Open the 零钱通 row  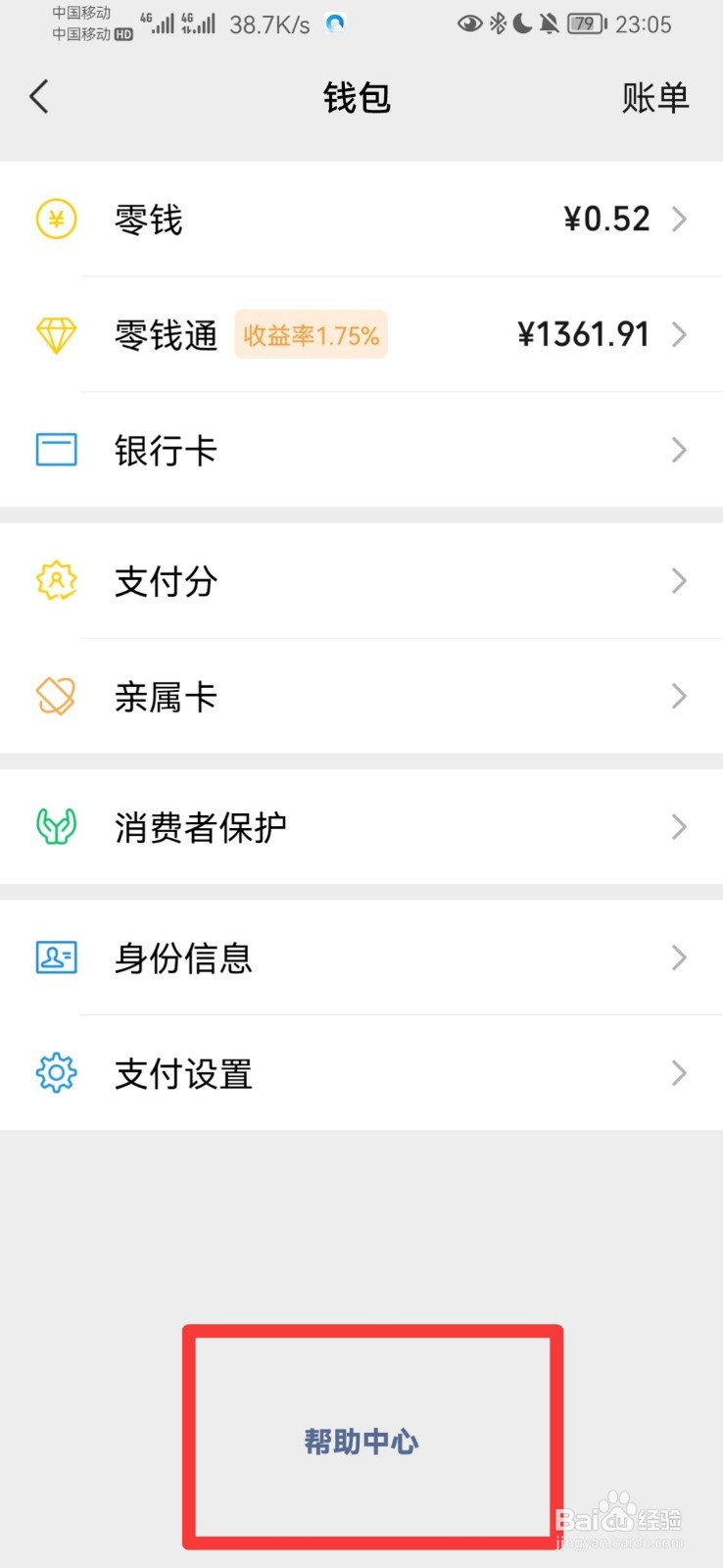[x=361, y=335]
